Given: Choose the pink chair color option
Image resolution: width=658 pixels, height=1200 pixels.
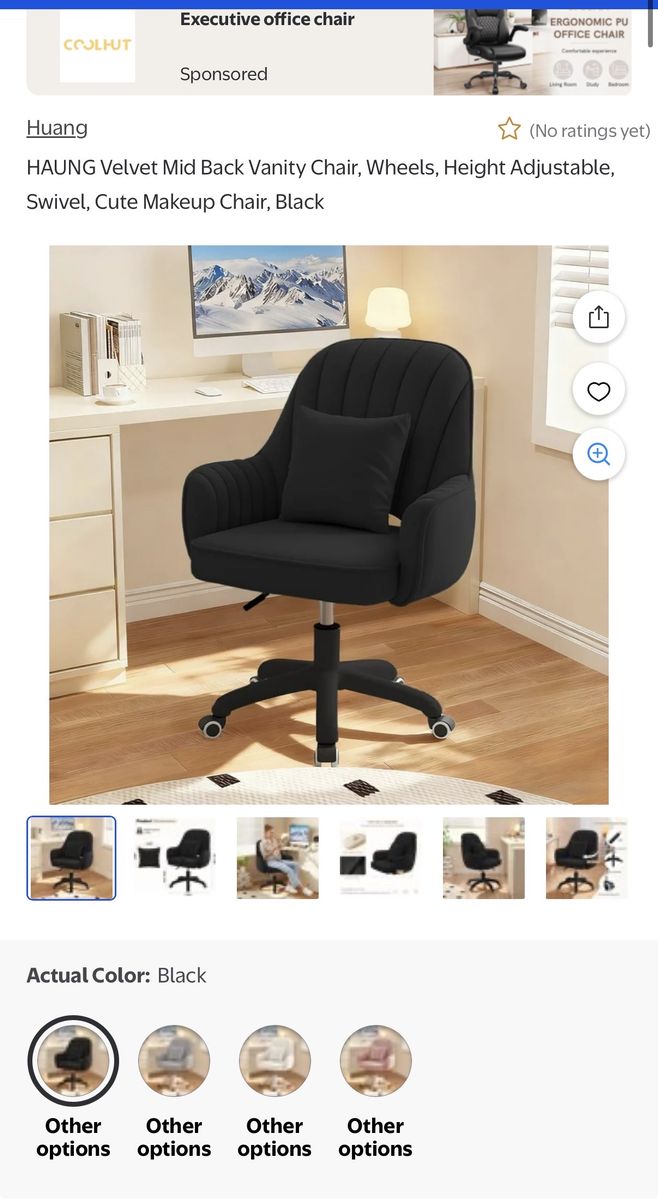Looking at the screenshot, I should (375, 1061).
